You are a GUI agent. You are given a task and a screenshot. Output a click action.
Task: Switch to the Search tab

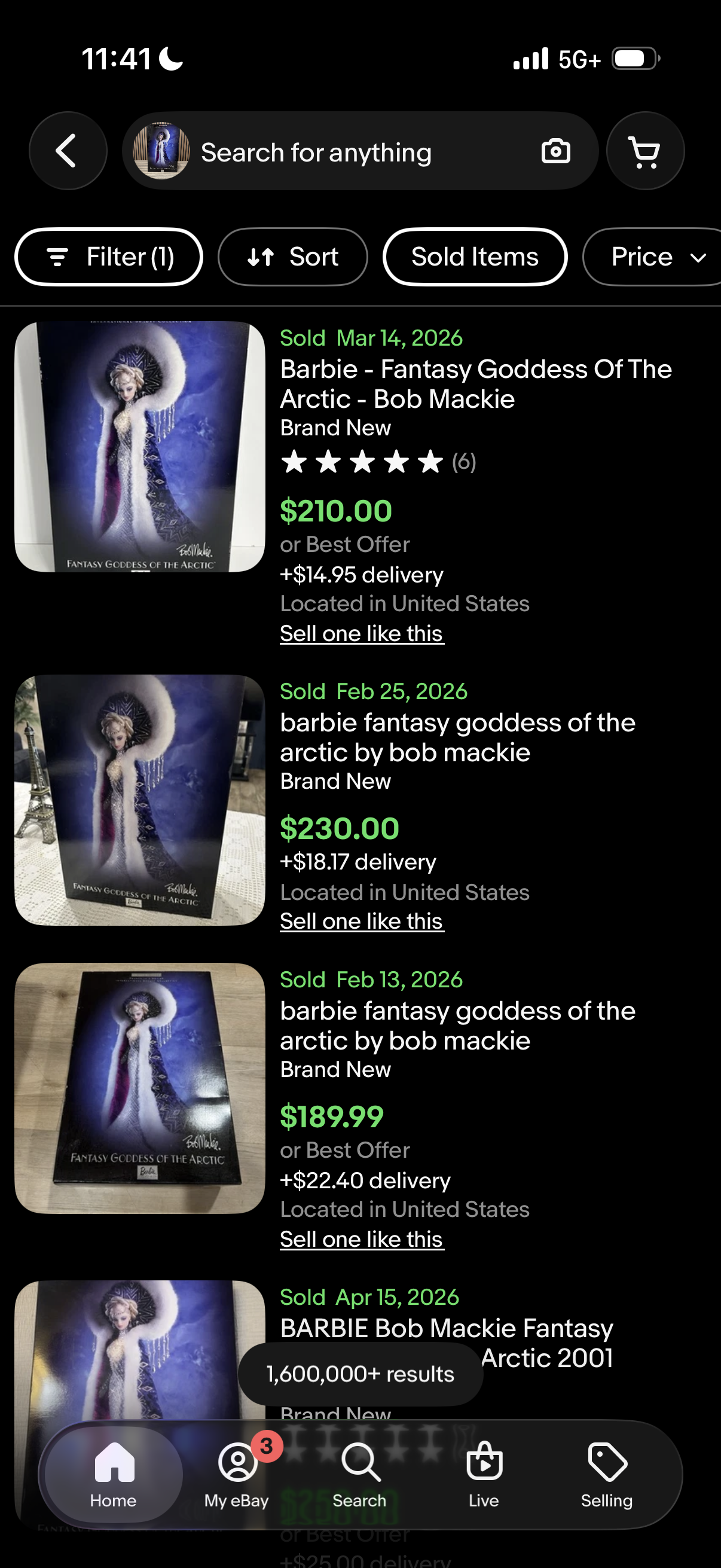tap(359, 1474)
